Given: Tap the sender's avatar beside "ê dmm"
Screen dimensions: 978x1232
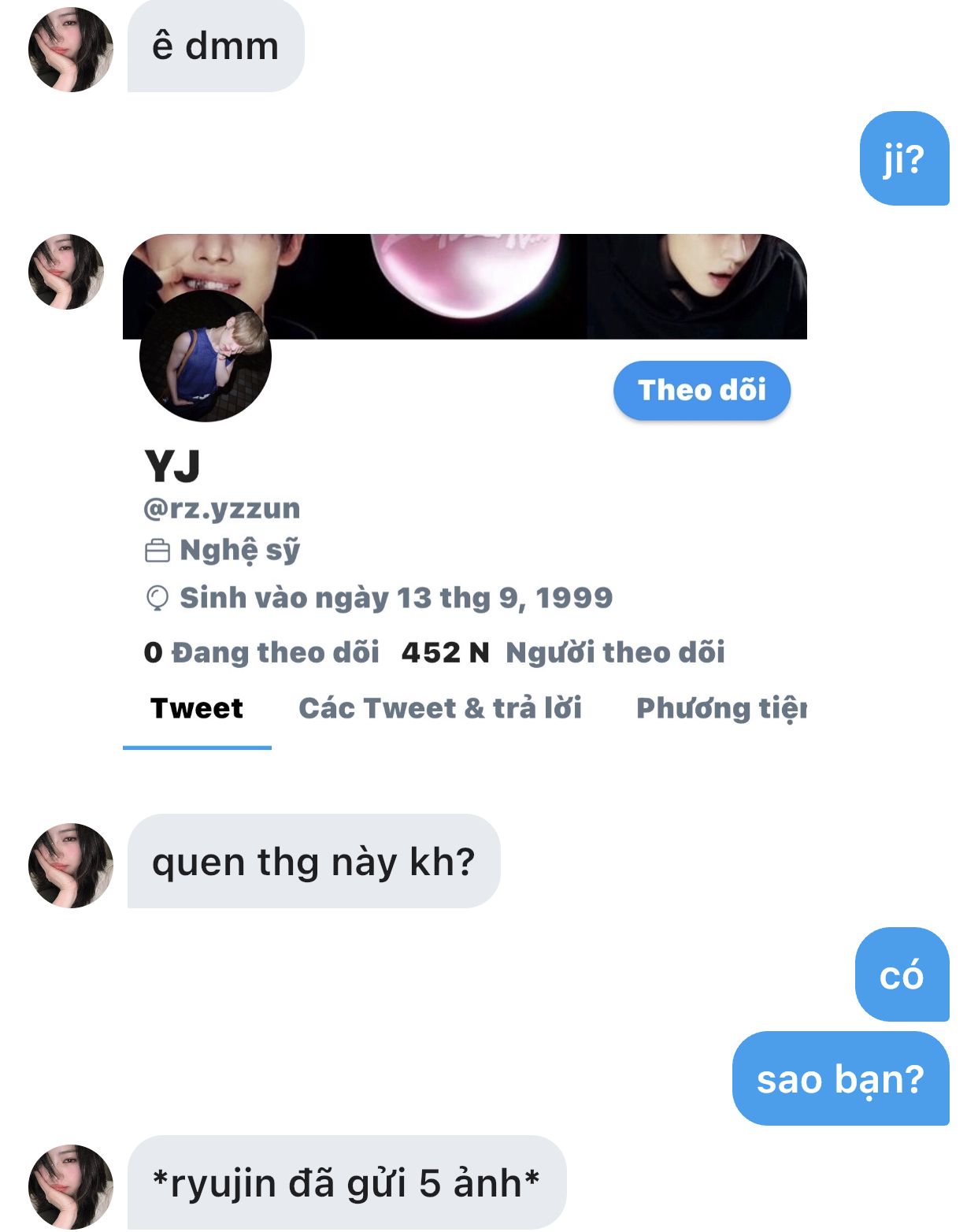Looking at the screenshot, I should pyautogui.click(x=71, y=50).
